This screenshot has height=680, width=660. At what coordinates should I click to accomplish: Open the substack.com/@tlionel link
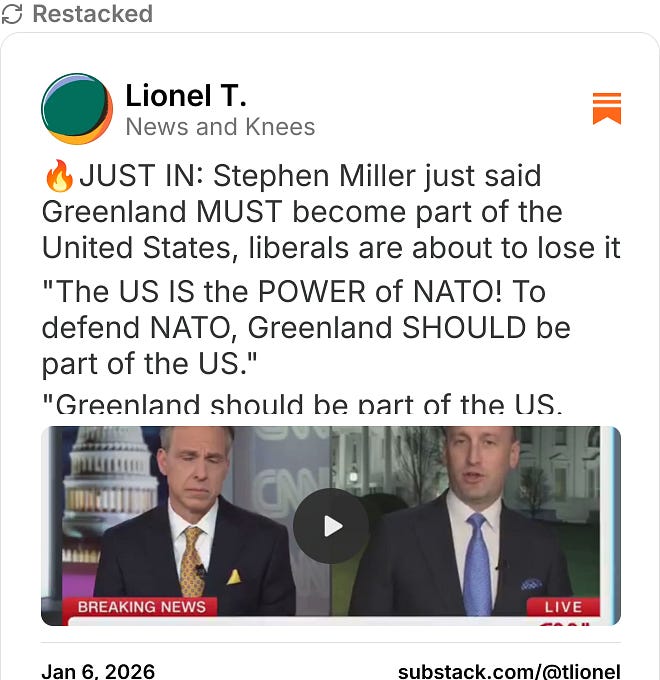click(x=508, y=671)
